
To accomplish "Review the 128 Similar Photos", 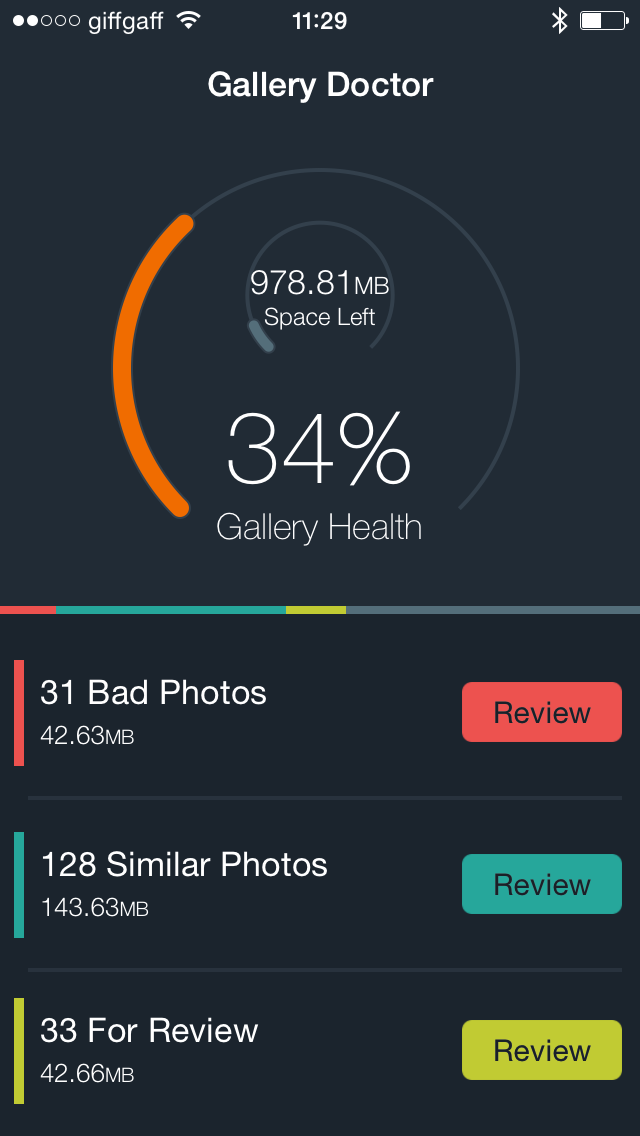I will click(541, 884).
